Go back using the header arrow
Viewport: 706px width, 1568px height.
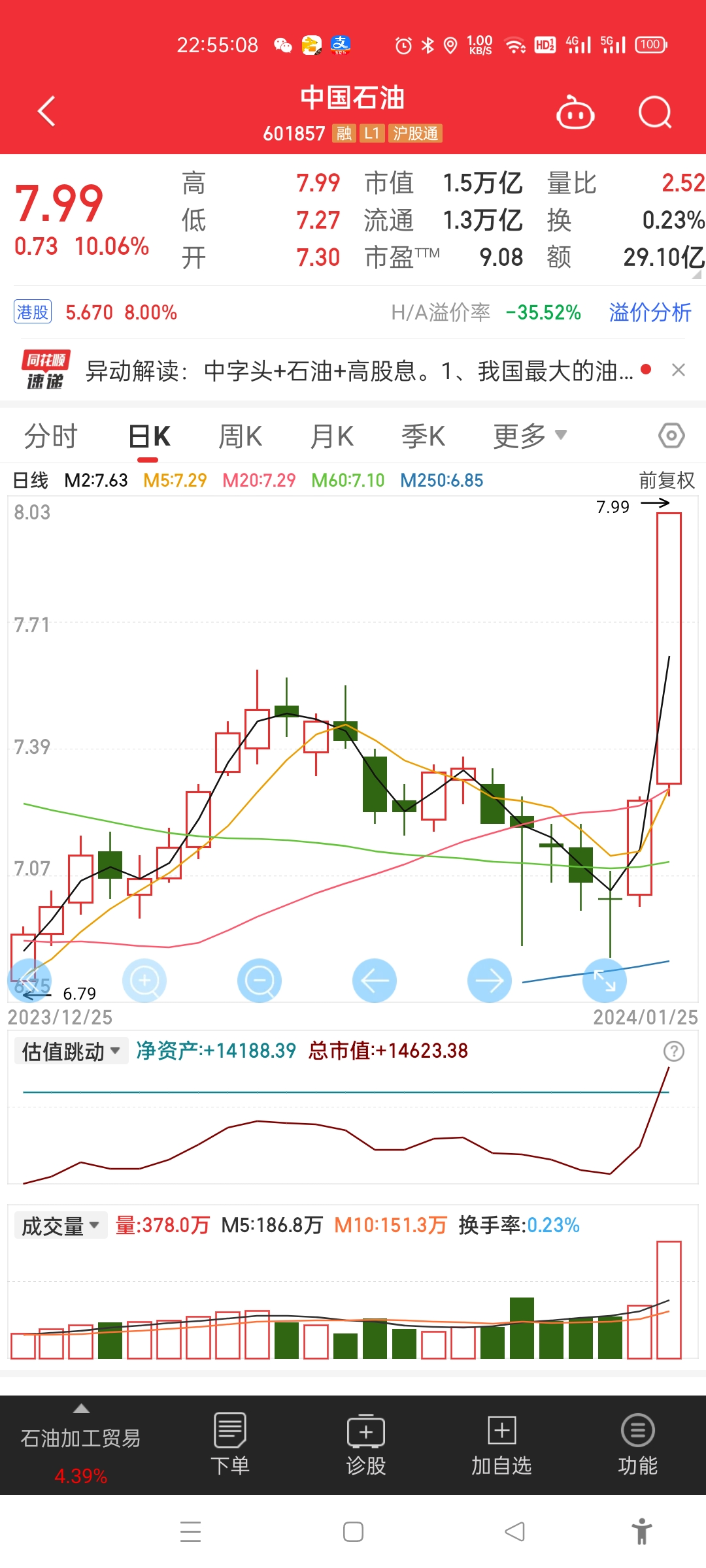(x=46, y=111)
